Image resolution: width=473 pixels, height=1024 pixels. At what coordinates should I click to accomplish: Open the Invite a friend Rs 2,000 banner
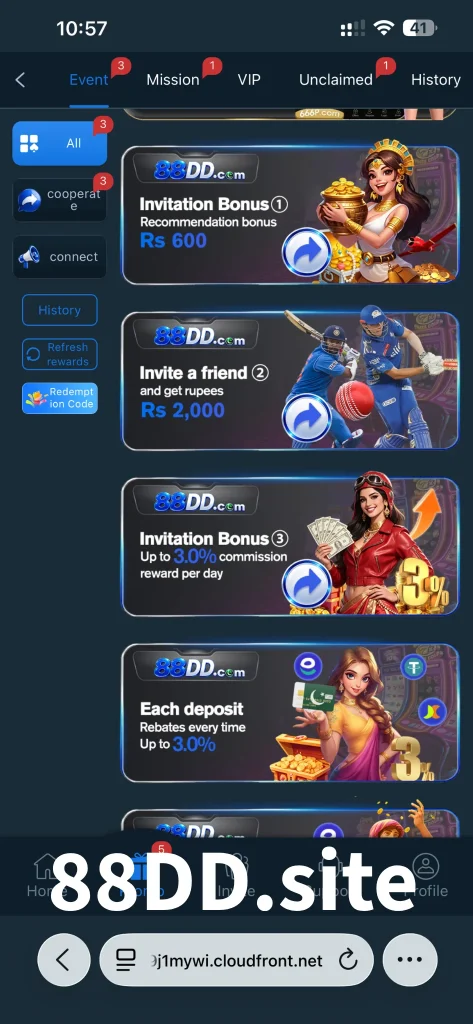pos(291,381)
